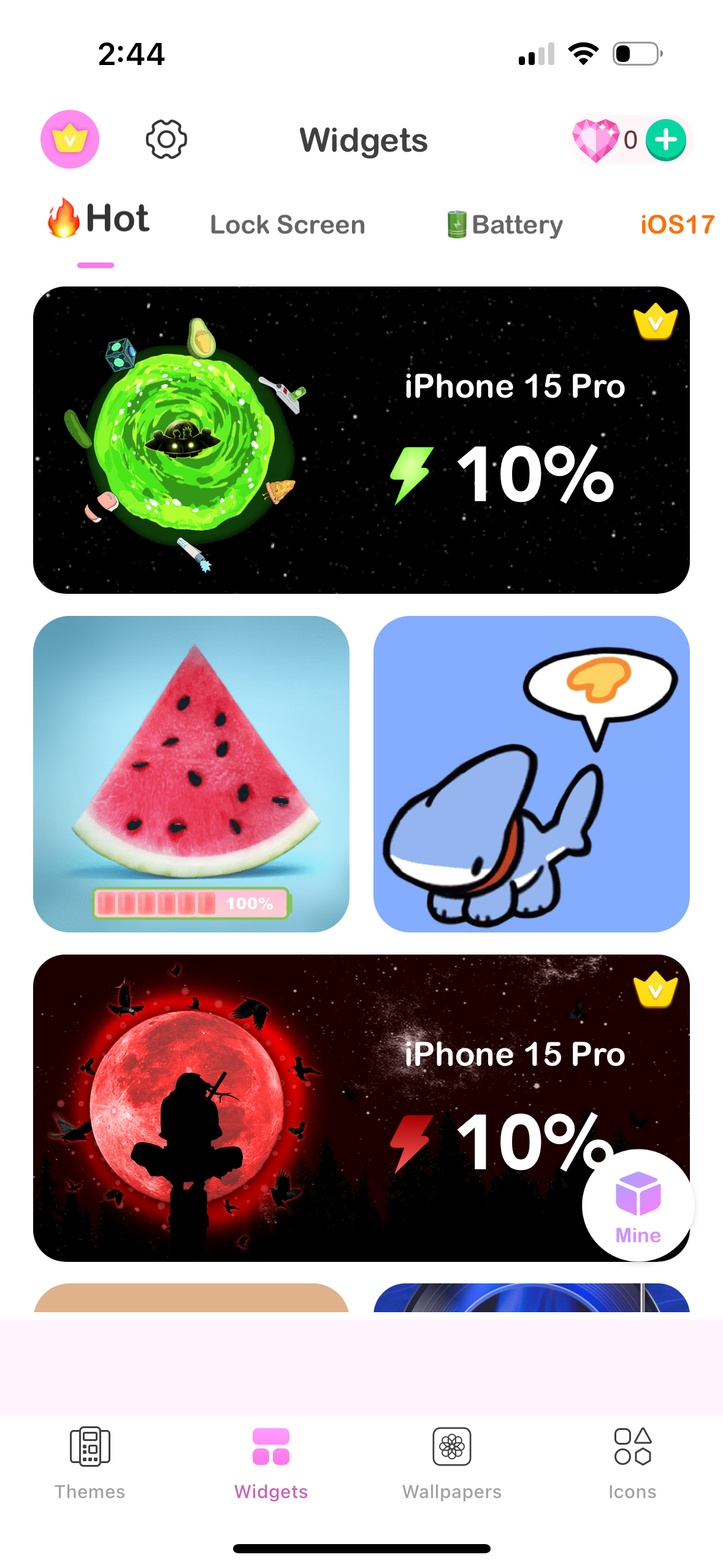Switch to the Battery tab
The height and width of the screenshot is (1568, 723).
pyautogui.click(x=503, y=225)
